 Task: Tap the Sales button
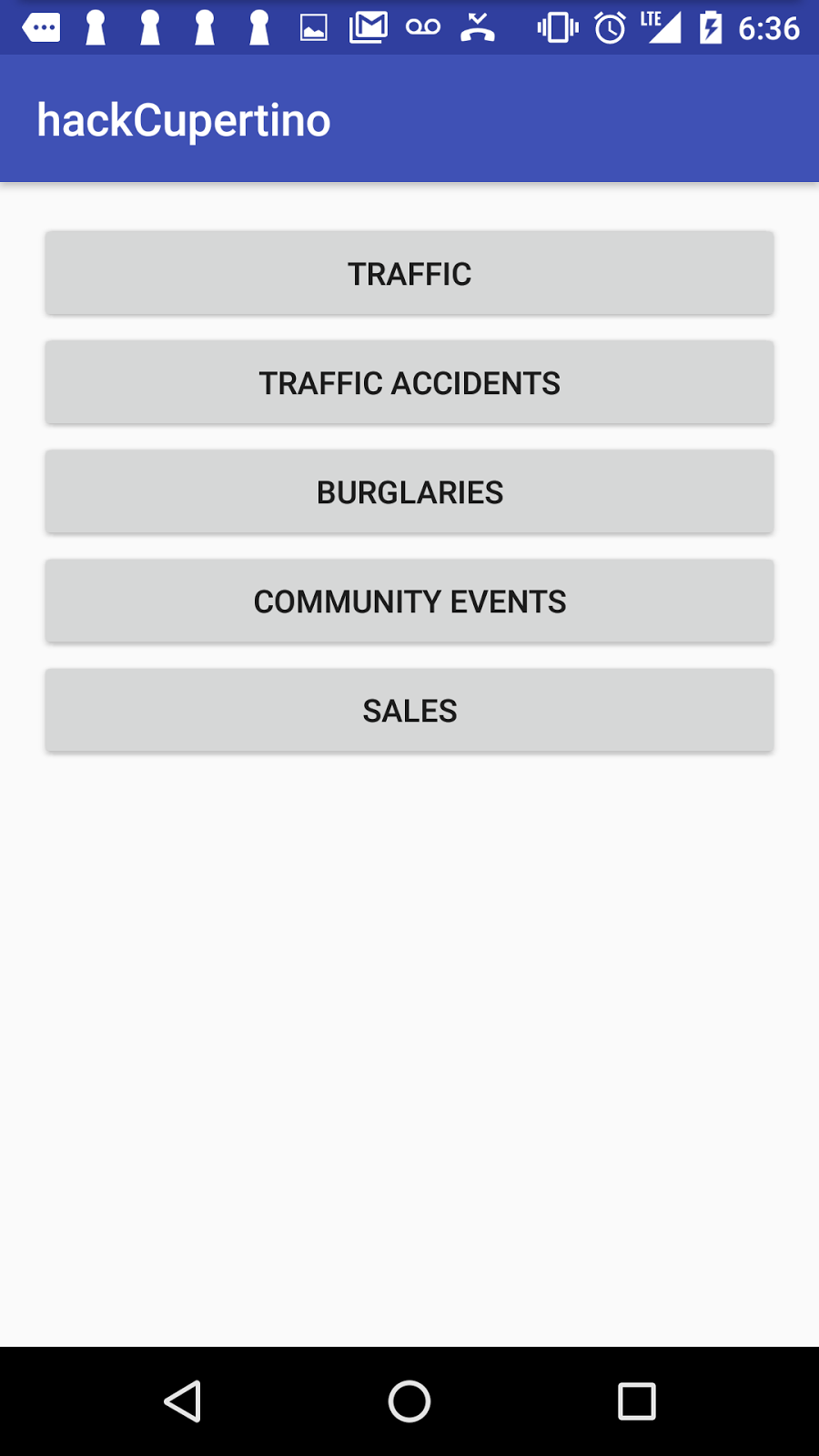click(x=409, y=711)
